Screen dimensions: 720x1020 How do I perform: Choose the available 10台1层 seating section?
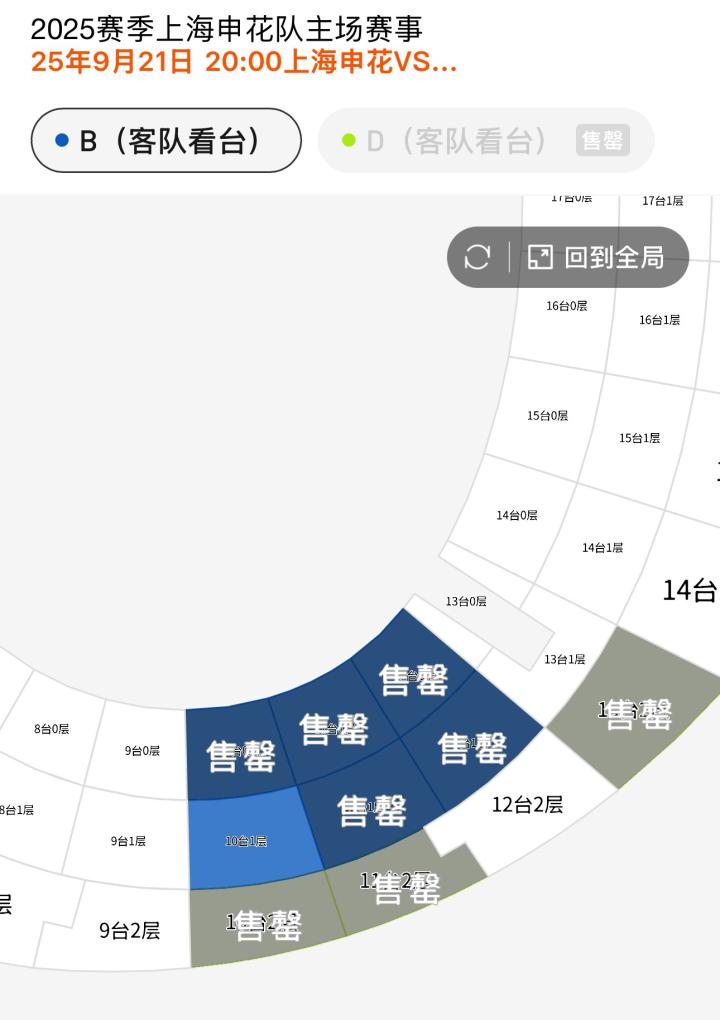(x=247, y=840)
